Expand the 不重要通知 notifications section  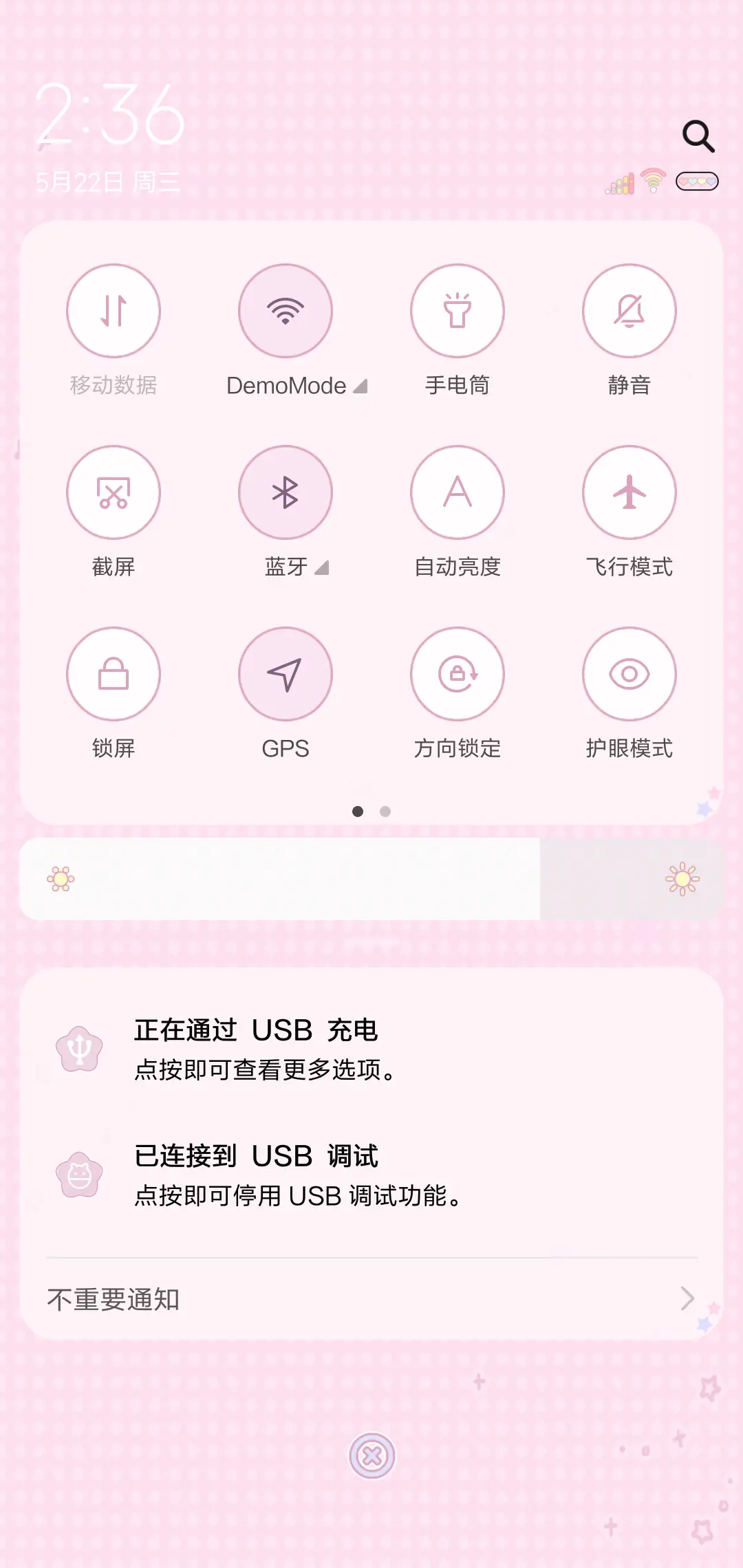pos(371,1298)
